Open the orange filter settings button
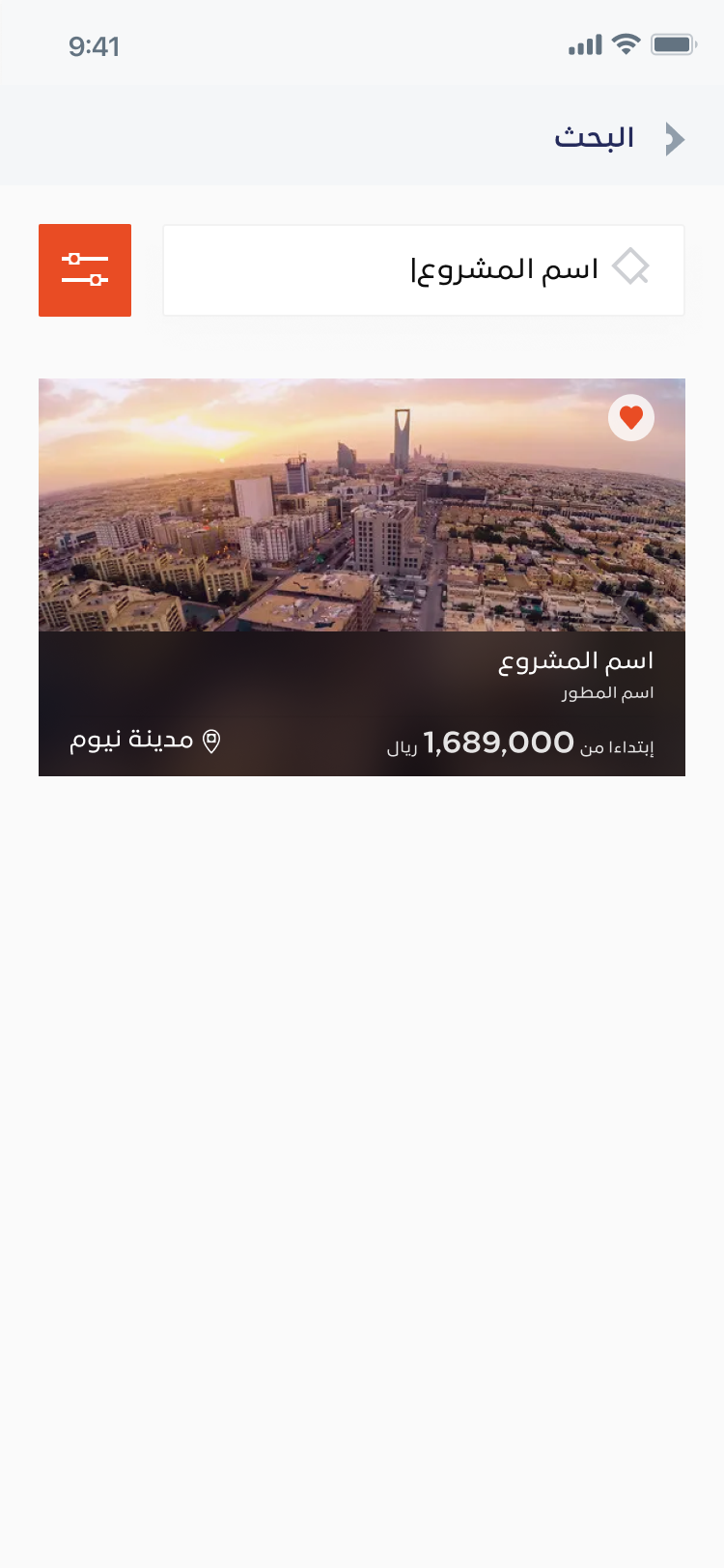Screen dimensions: 724x1568 85,270
